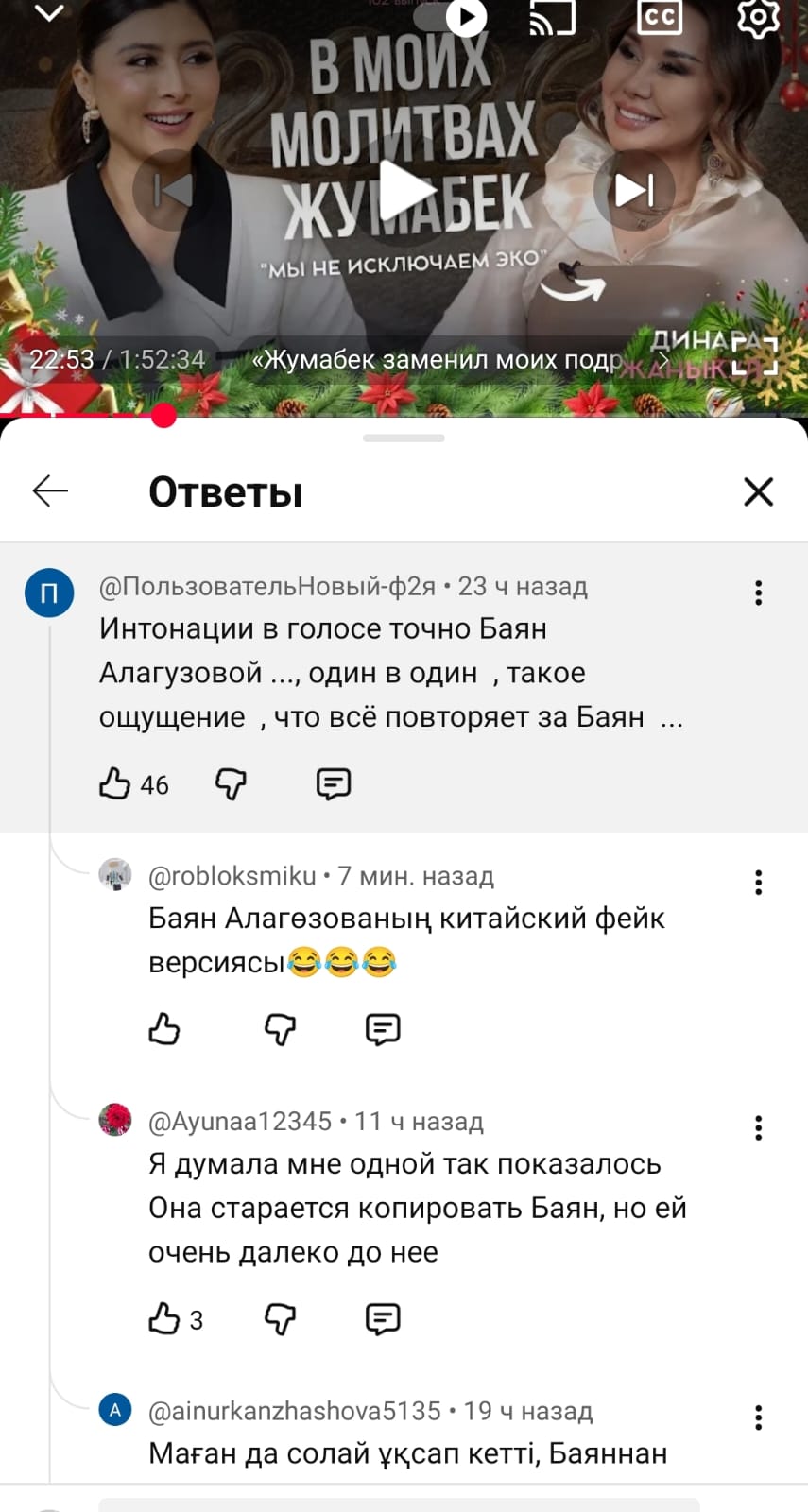
Task: Enter fullscreen mode
Action: click(755, 355)
